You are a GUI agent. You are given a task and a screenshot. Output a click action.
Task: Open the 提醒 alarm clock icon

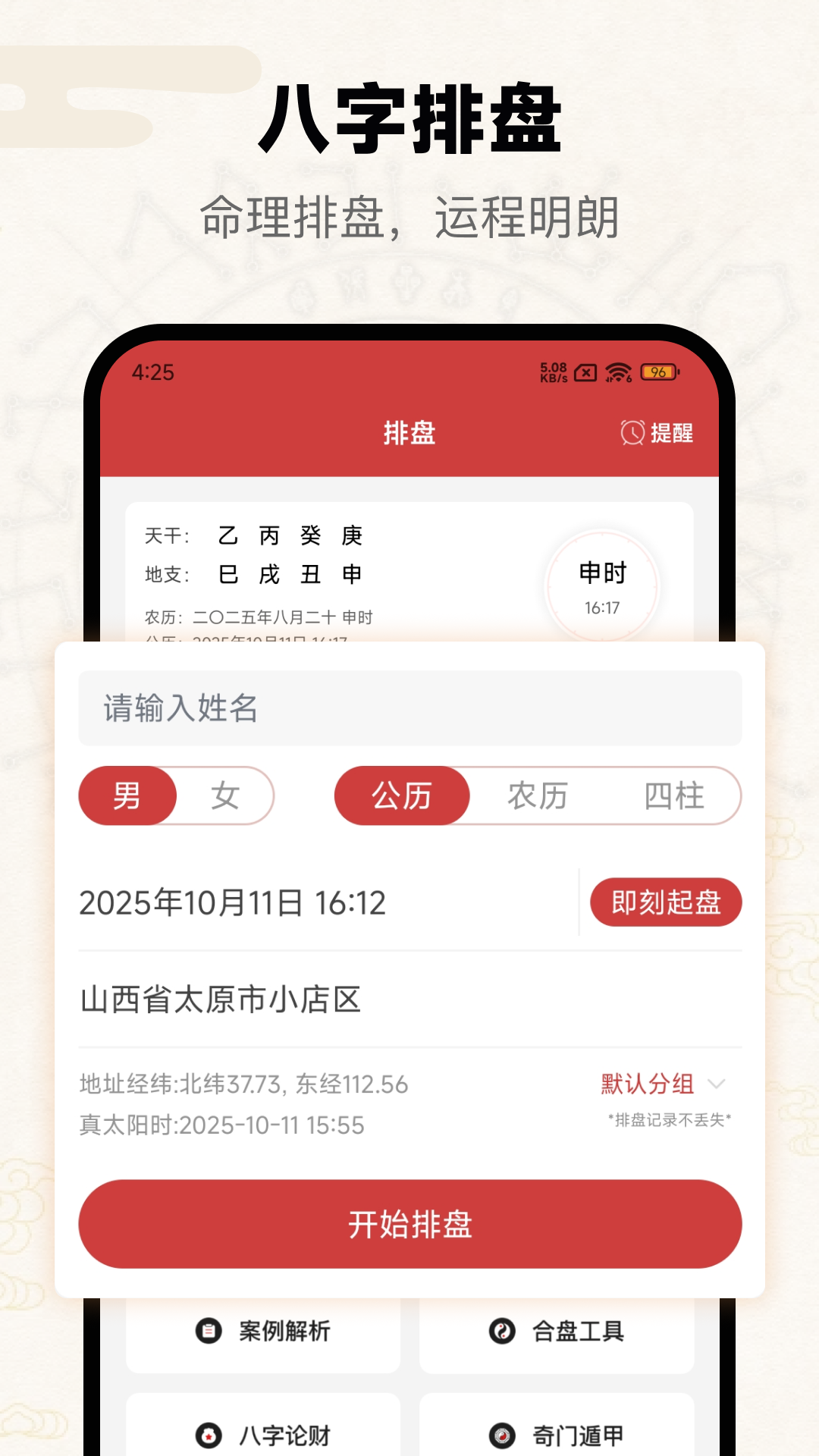click(632, 432)
